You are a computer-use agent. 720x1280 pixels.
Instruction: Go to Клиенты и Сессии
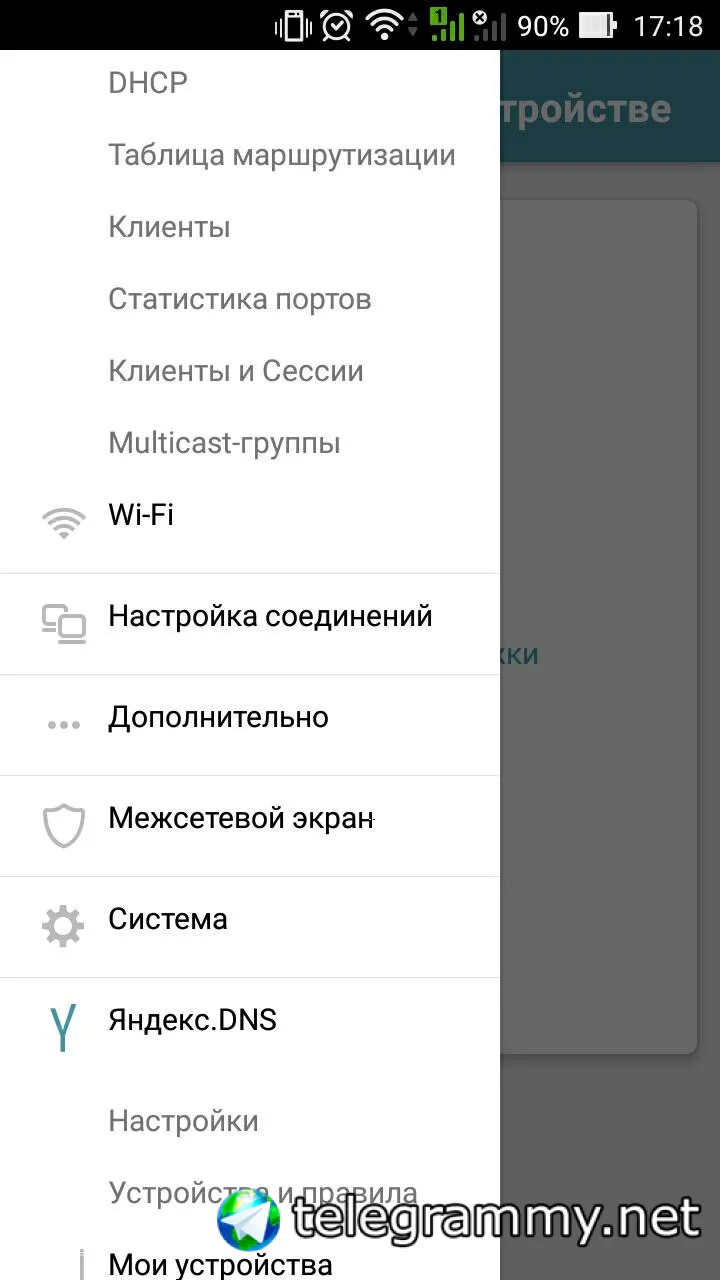[235, 372]
